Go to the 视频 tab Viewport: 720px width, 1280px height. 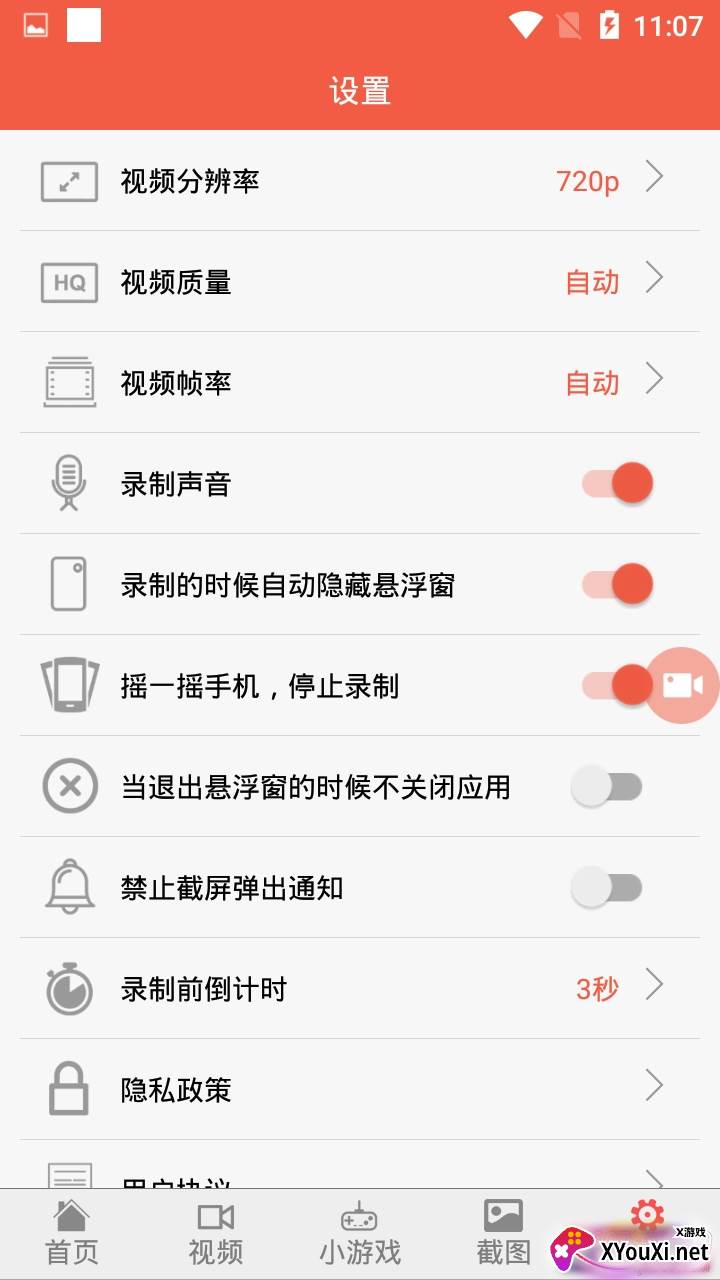[x=216, y=1234]
